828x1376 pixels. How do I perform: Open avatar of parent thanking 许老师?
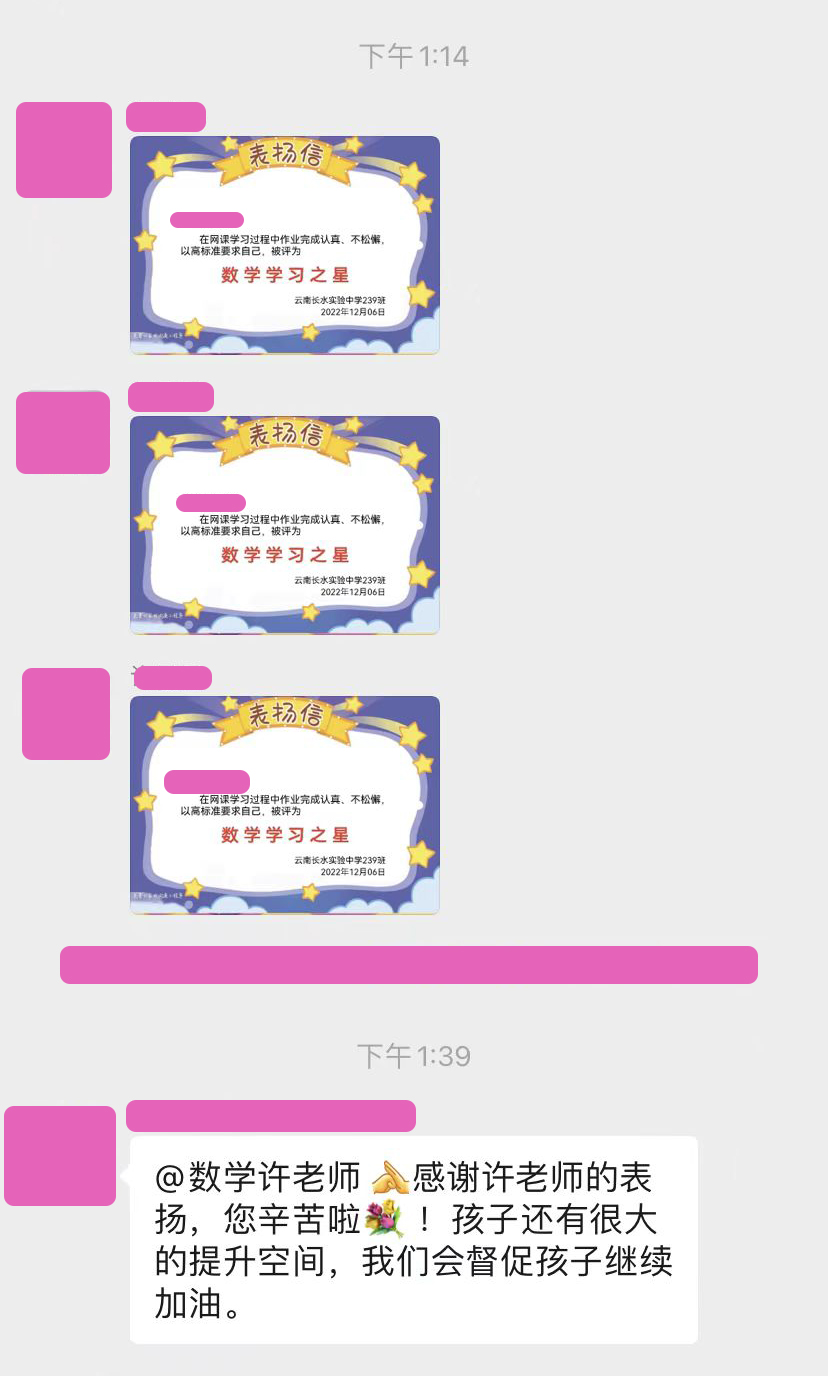coord(60,1155)
